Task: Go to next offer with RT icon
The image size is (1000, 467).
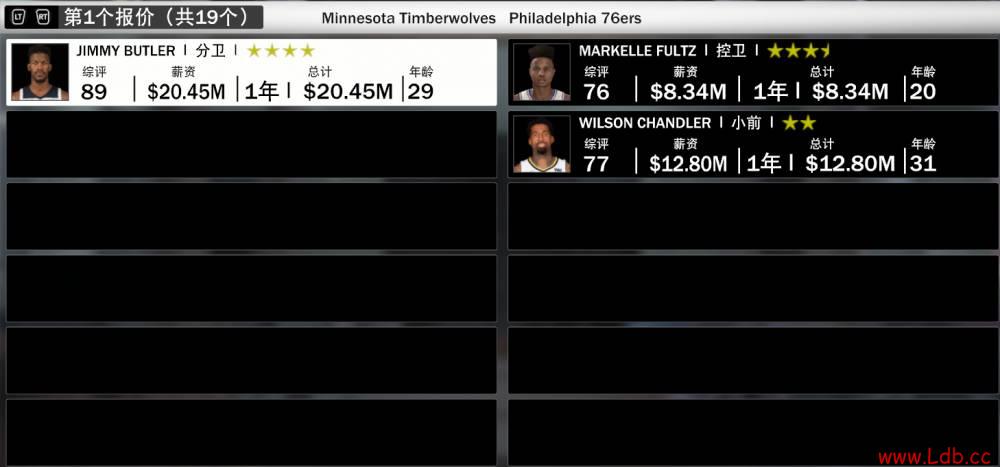Action: tap(43, 16)
